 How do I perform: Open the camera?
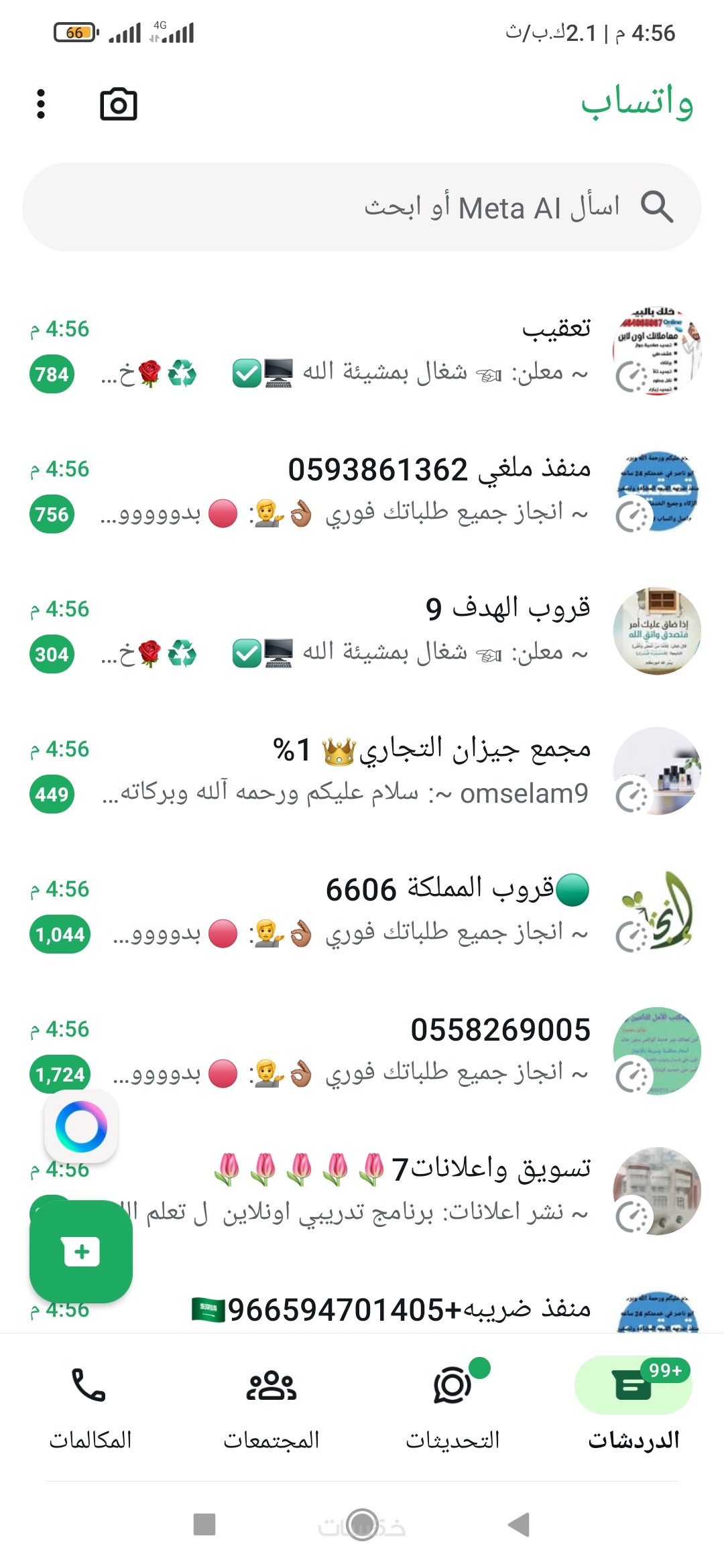(119, 105)
